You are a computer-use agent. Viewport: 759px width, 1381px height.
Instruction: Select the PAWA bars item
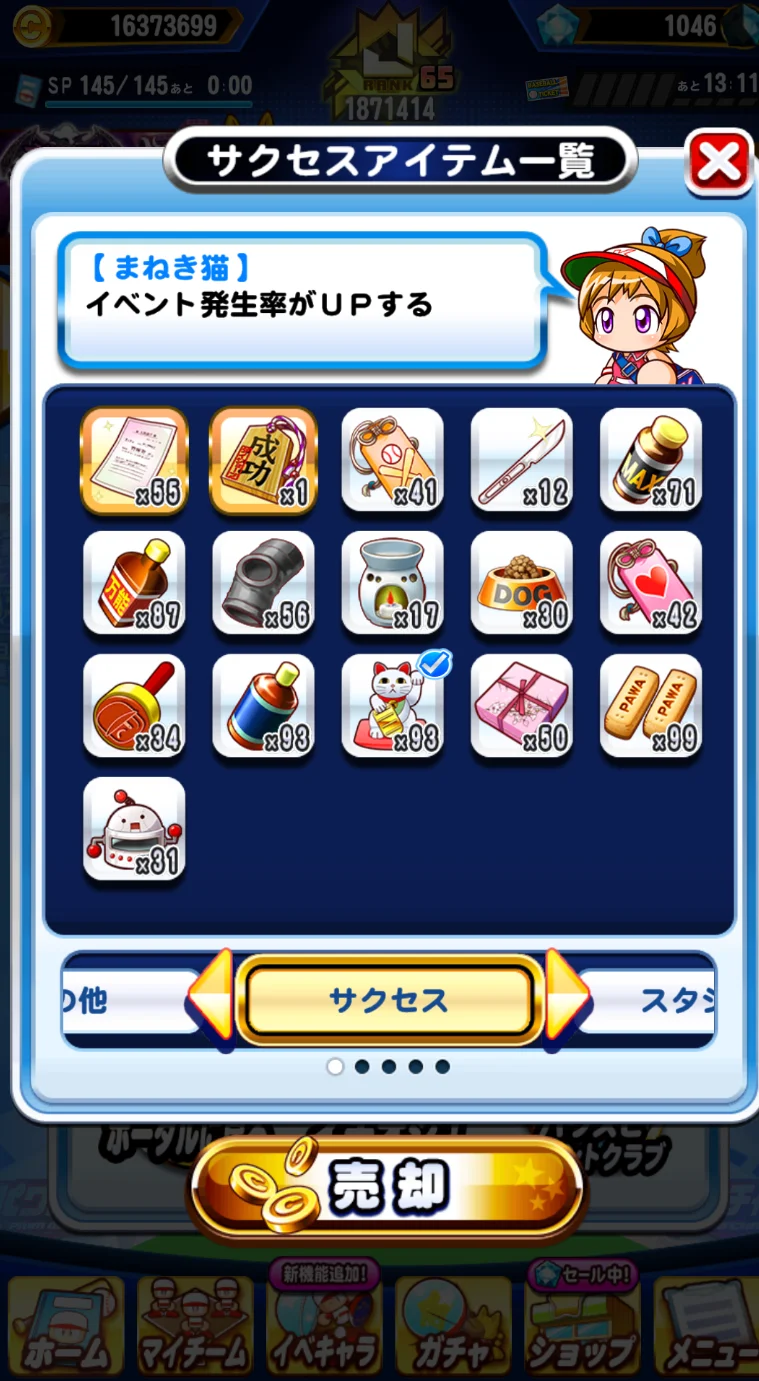[651, 706]
